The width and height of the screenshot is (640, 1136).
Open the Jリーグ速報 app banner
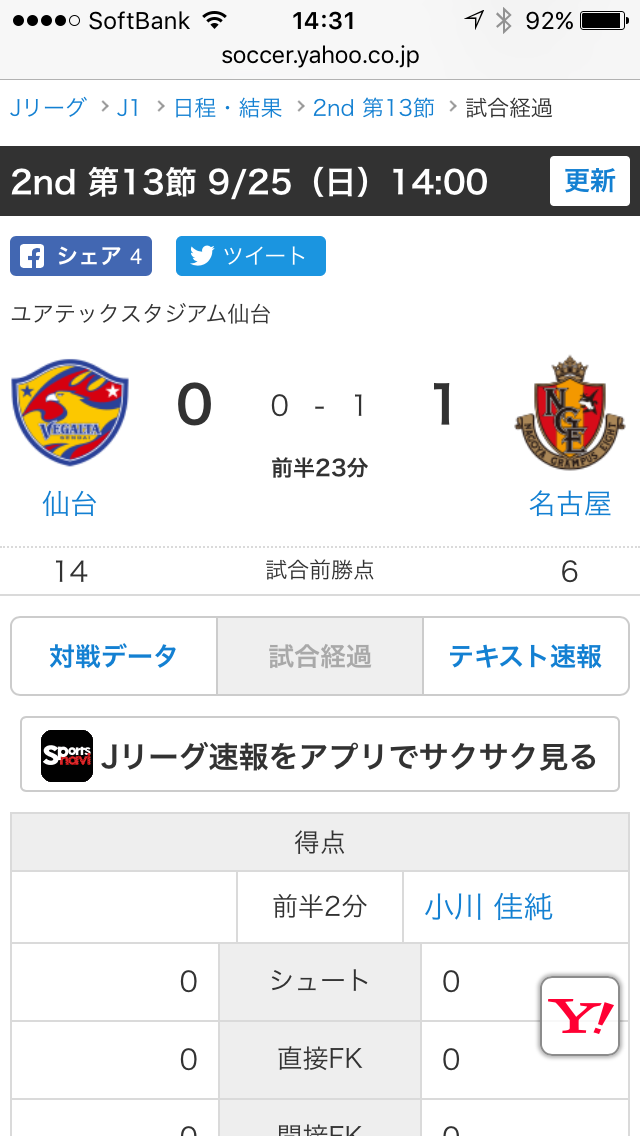coord(320,754)
